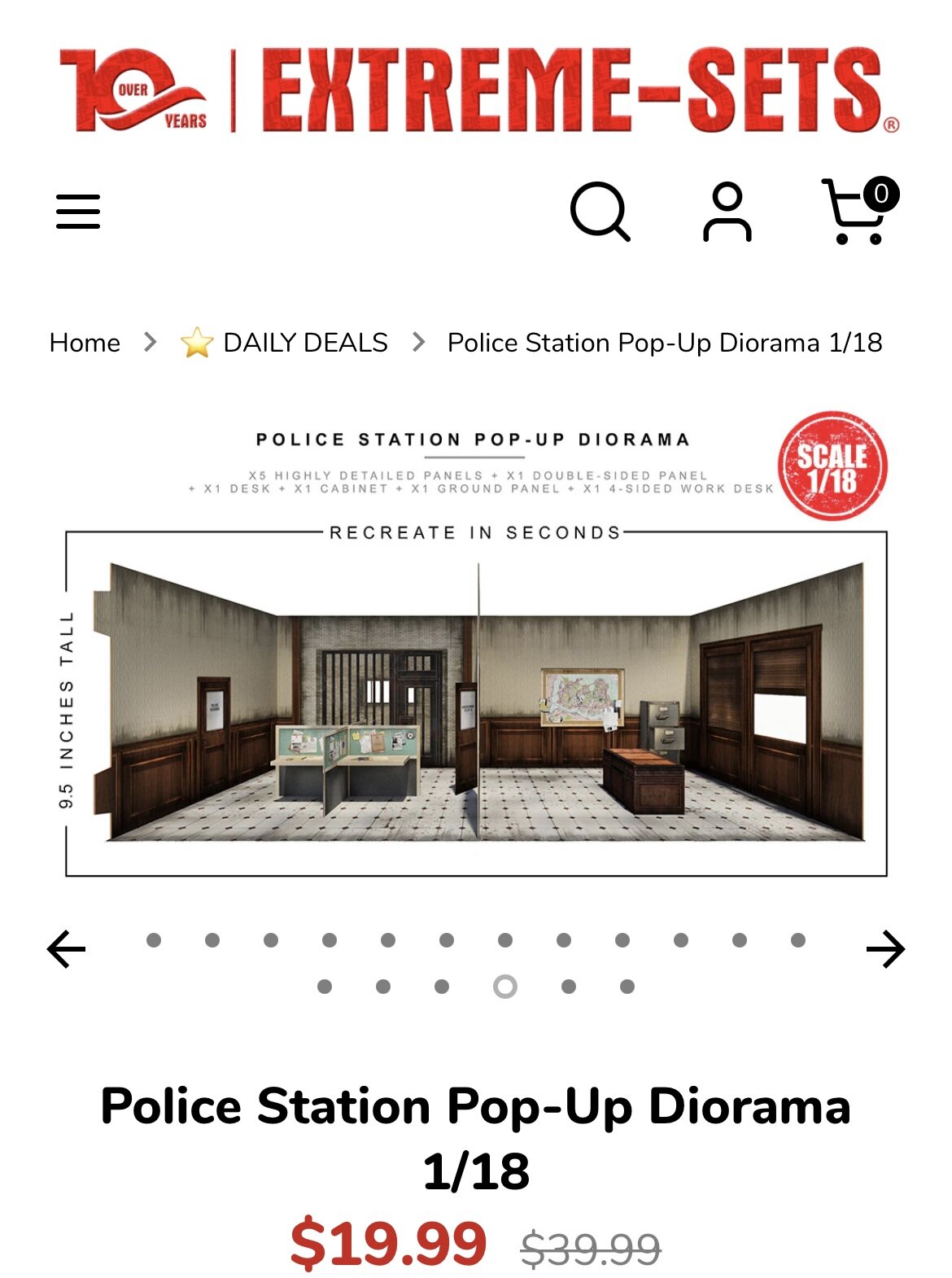952x1278 pixels.
Task: Open the account profile icon
Action: pos(727,212)
